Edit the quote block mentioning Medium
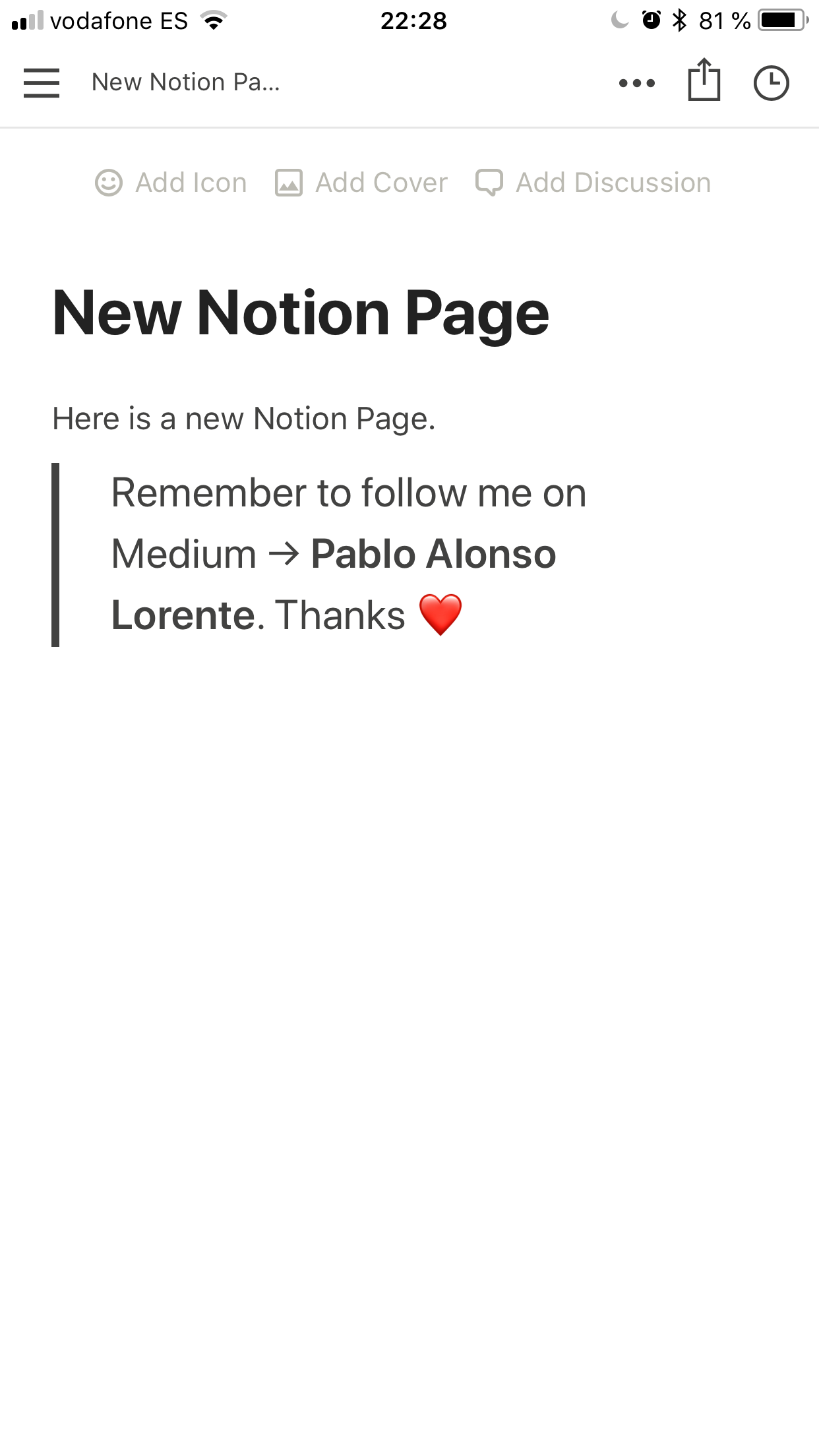The height and width of the screenshot is (1456, 819). click(348, 554)
